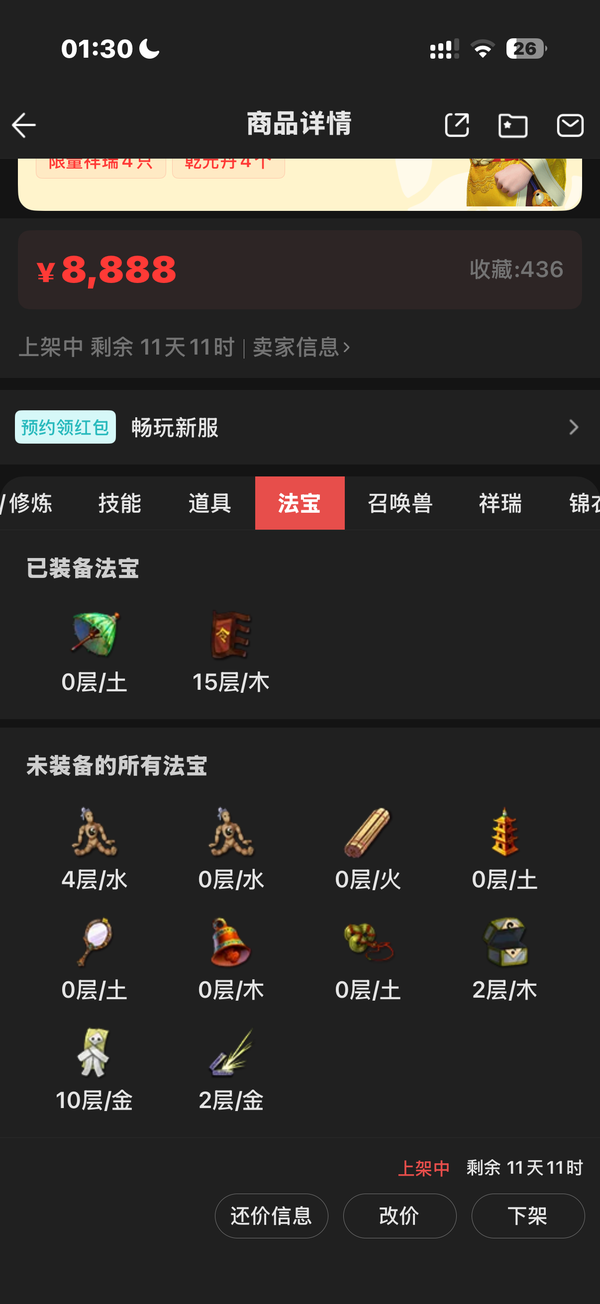Go back using the top-left arrow

point(24,125)
